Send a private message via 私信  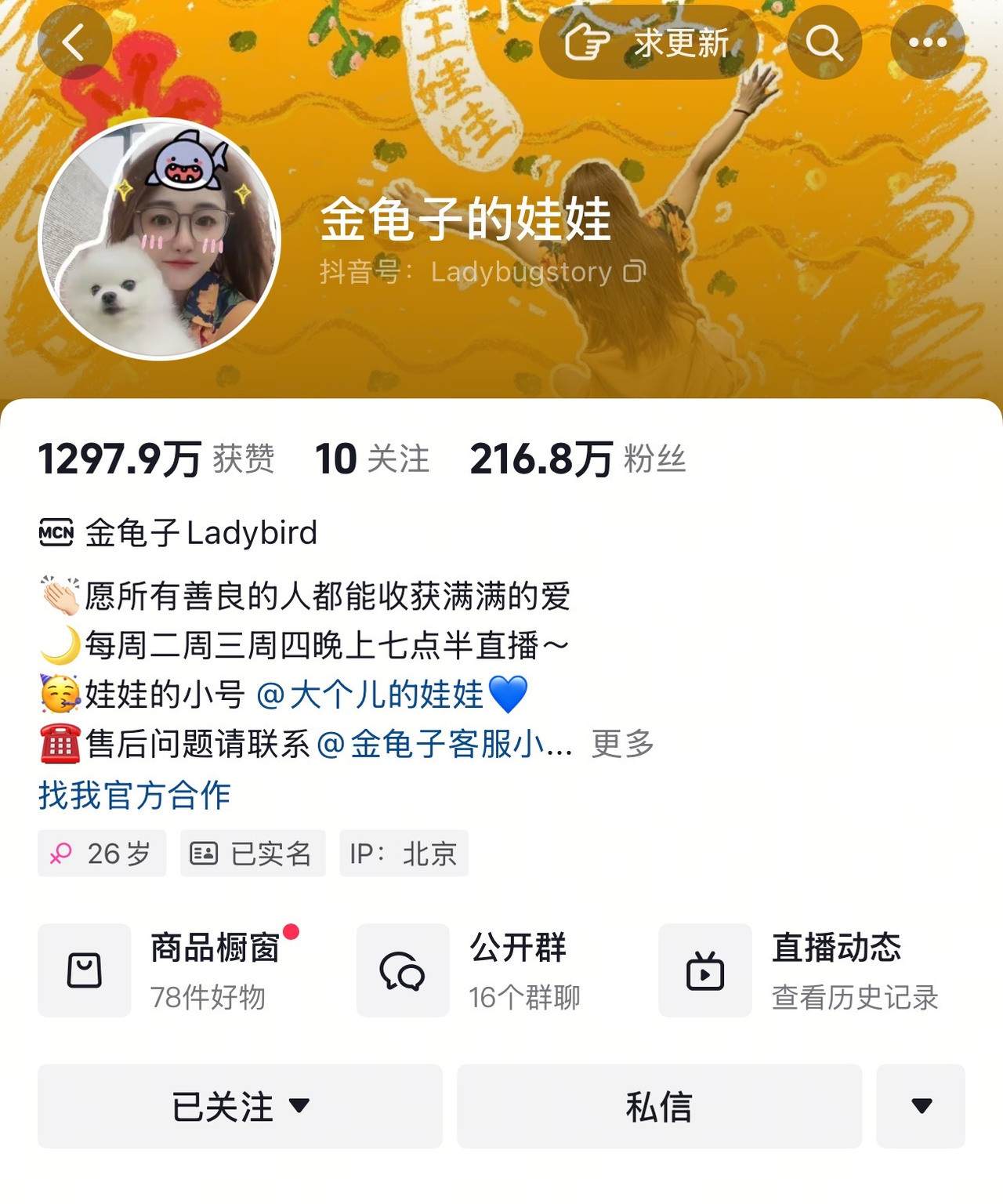coord(659,1106)
